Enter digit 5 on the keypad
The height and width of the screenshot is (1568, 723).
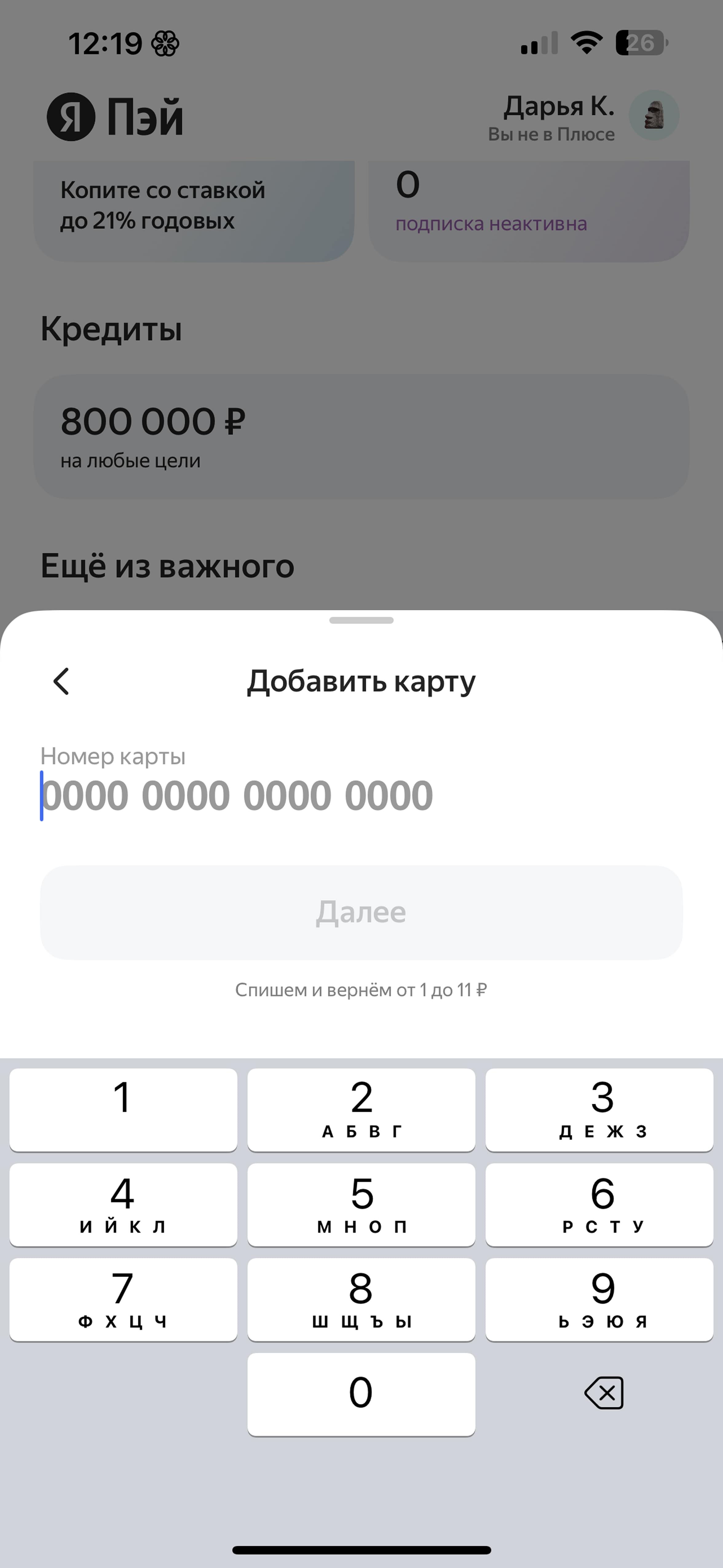tap(361, 1204)
